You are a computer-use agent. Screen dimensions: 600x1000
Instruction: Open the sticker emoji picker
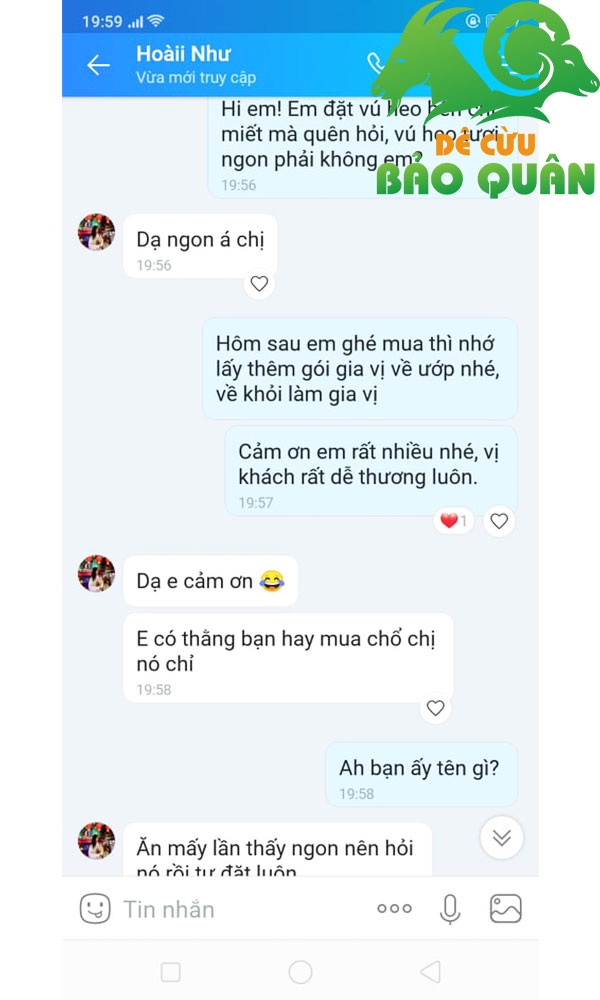click(x=95, y=908)
